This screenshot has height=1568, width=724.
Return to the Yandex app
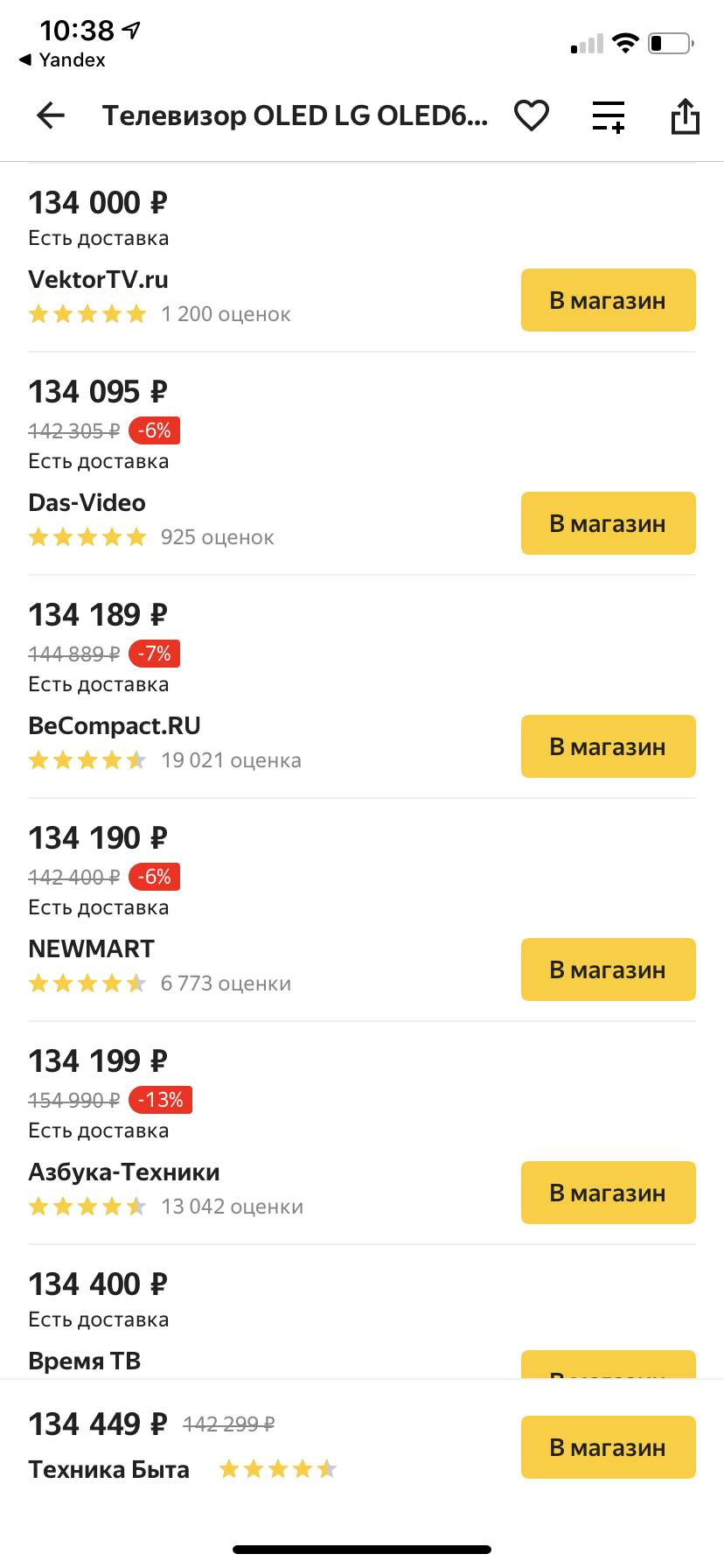pyautogui.click(x=62, y=59)
